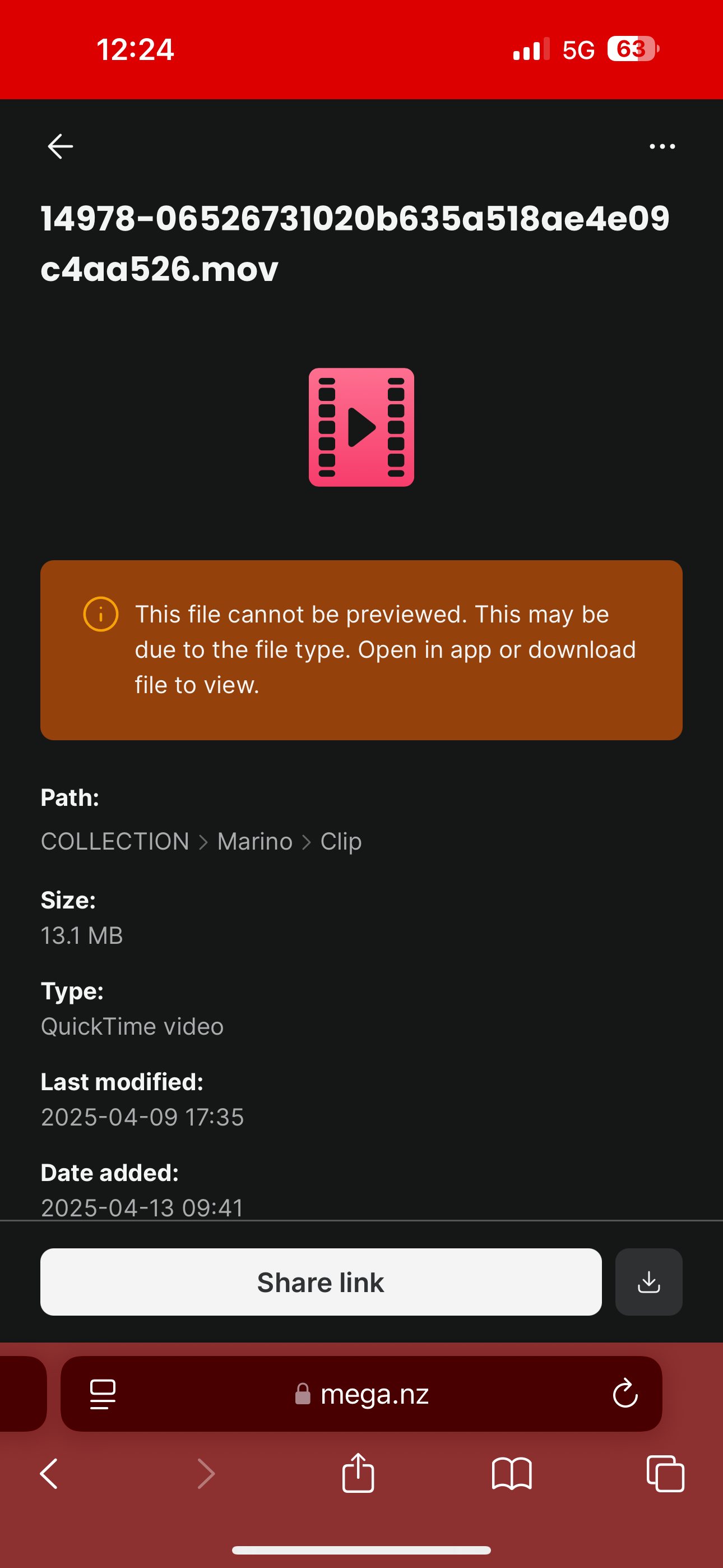The image size is (723, 1568).
Task: Open the Marino folder in the path
Action: (255, 841)
